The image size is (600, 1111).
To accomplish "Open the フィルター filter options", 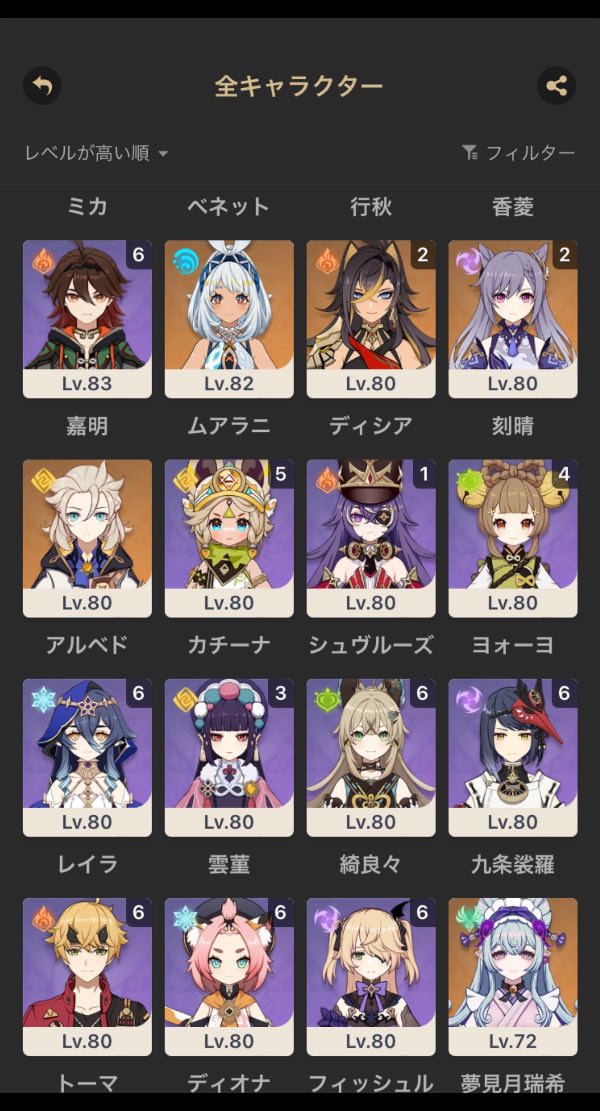I will click(x=518, y=153).
